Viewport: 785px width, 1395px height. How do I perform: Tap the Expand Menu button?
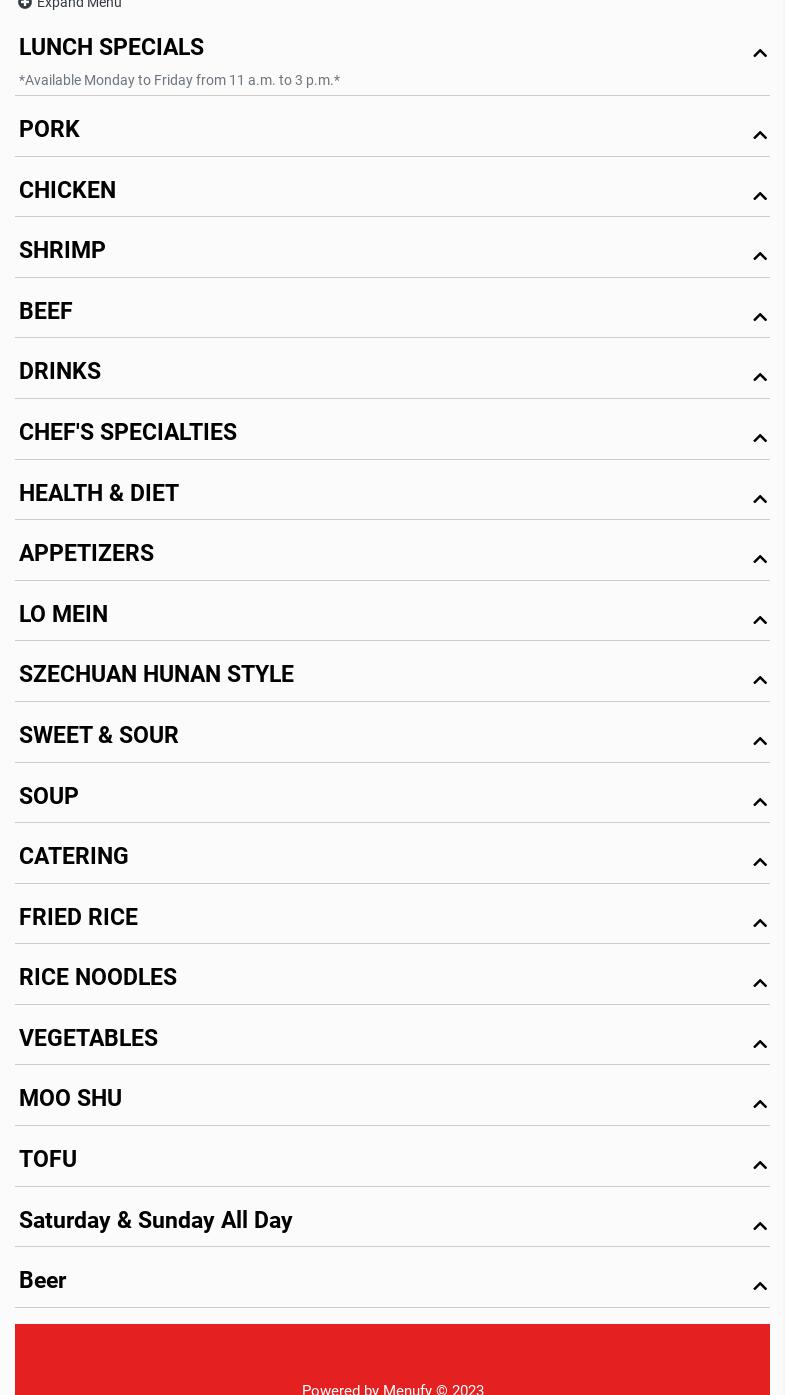point(70,5)
